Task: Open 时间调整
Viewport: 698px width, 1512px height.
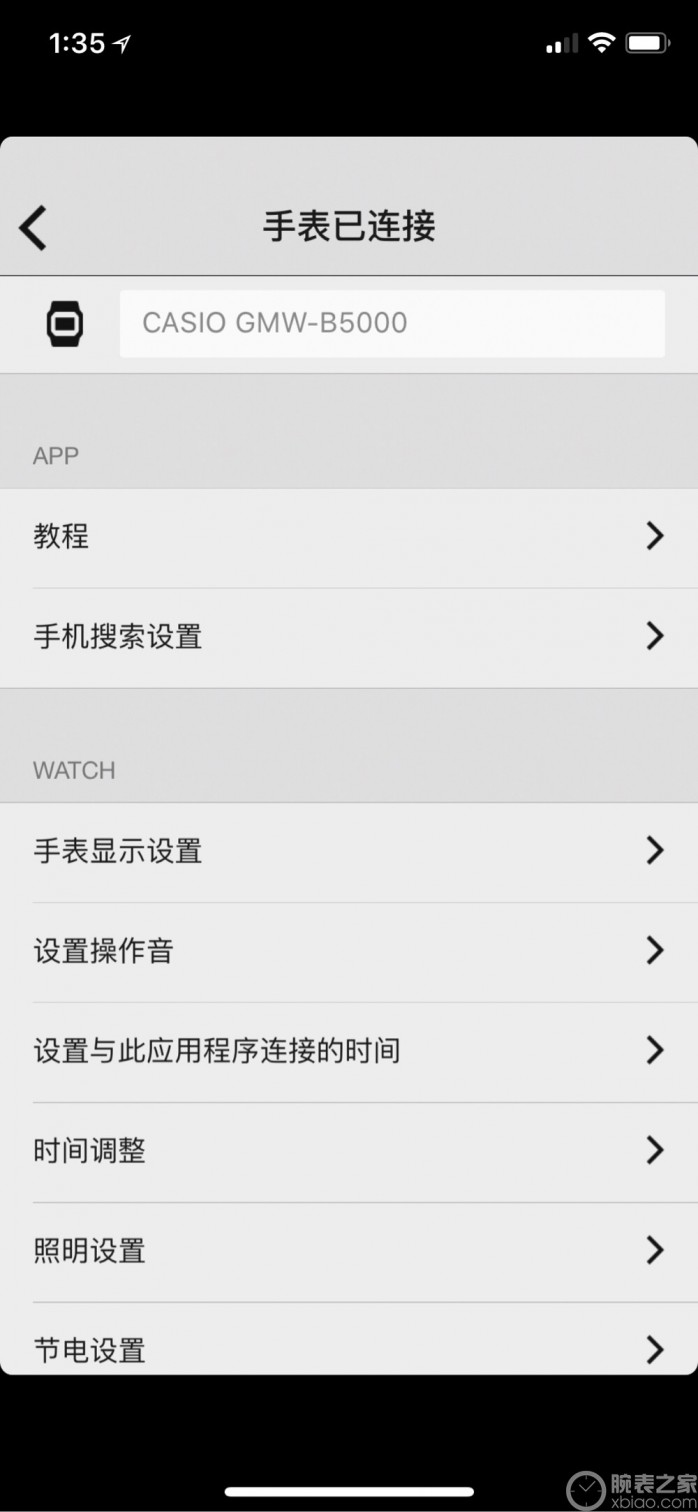Action: [349, 1152]
